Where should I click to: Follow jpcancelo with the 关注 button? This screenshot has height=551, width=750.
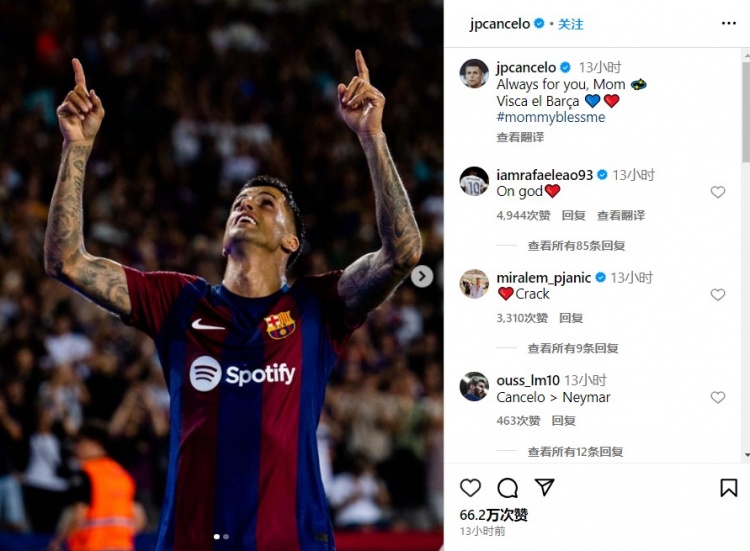[570, 24]
